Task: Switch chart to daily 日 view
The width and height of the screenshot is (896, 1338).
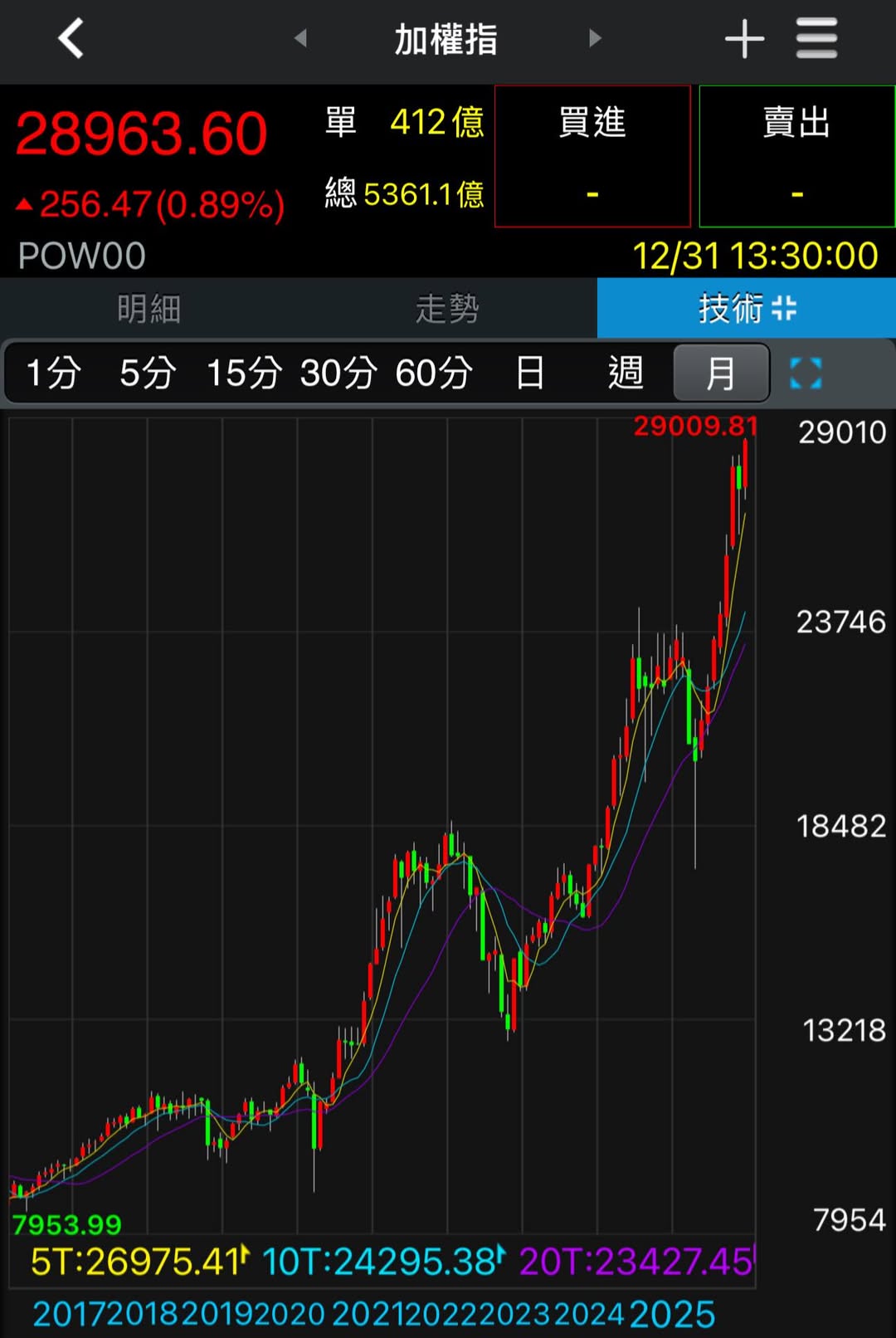Action: (530, 374)
